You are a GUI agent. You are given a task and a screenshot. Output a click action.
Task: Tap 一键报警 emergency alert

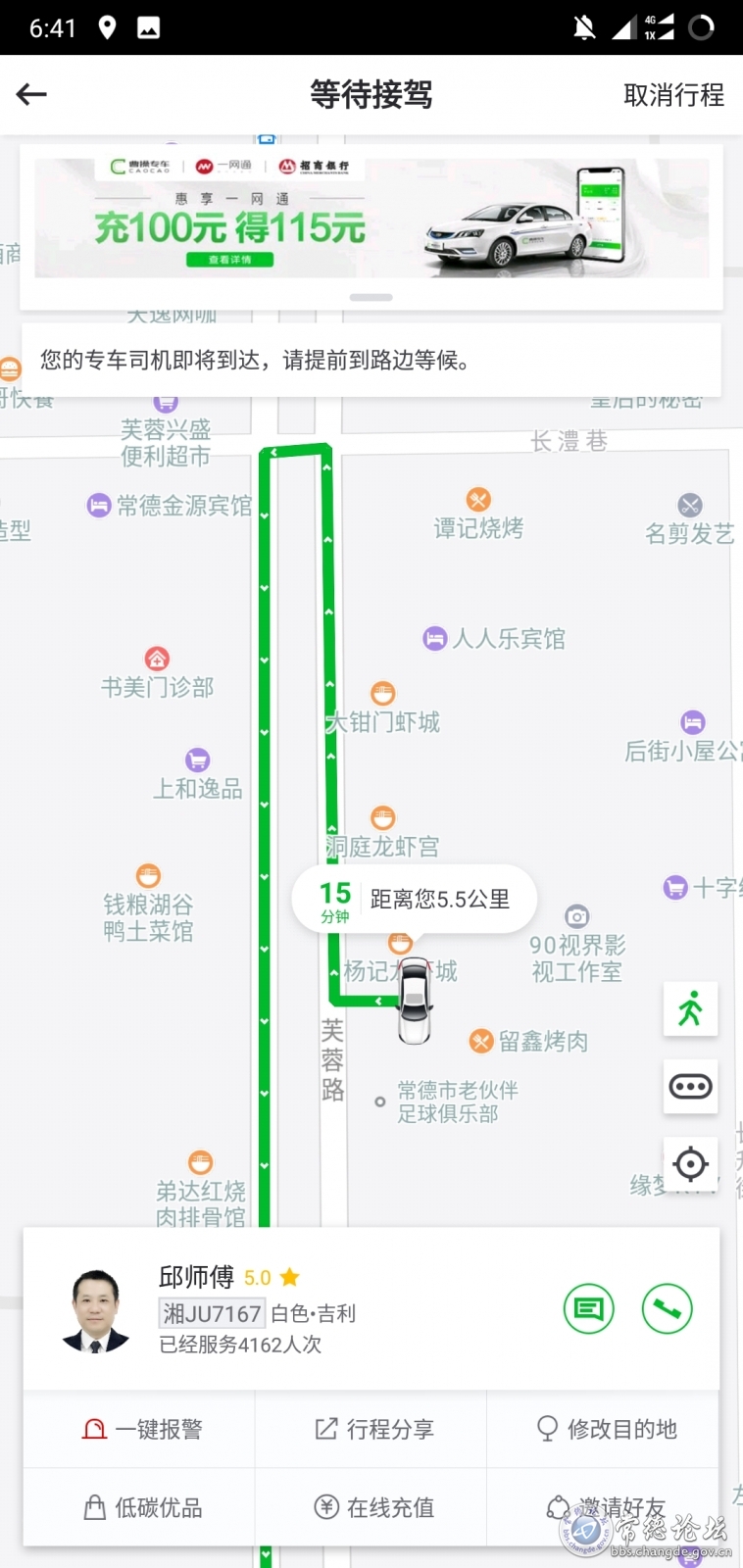coord(140,1429)
